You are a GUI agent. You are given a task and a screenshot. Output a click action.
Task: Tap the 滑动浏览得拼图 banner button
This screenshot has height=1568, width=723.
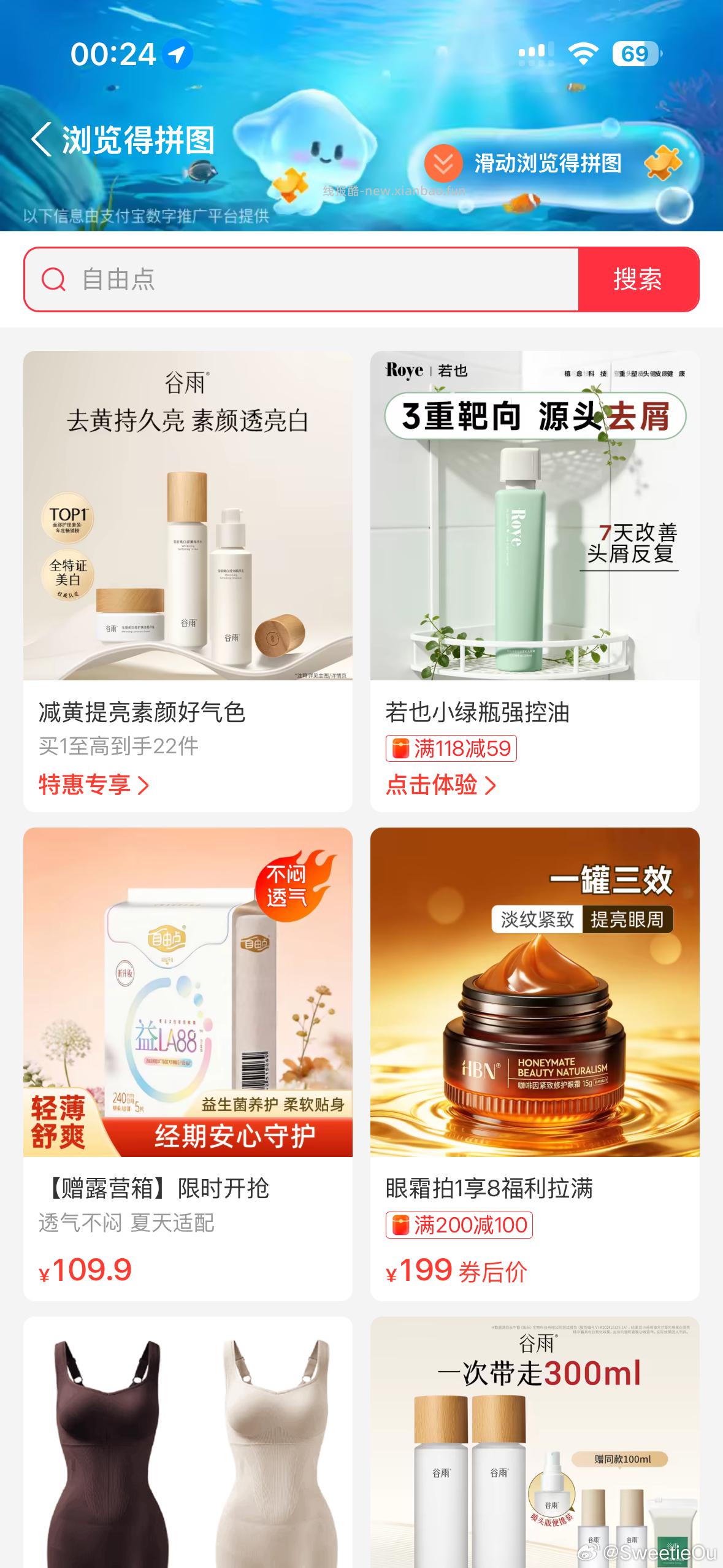click(547, 163)
